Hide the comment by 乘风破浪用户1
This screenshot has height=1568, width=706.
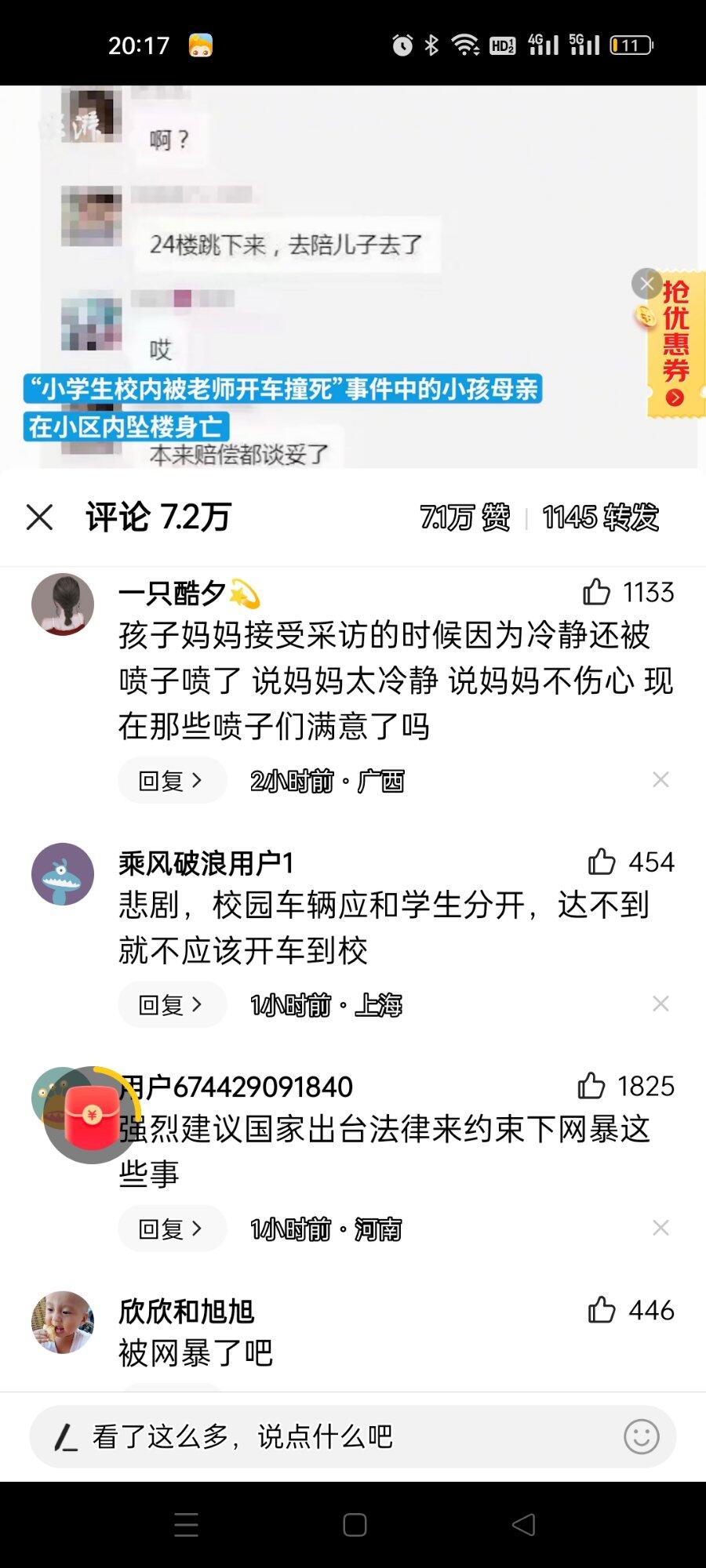661,1004
